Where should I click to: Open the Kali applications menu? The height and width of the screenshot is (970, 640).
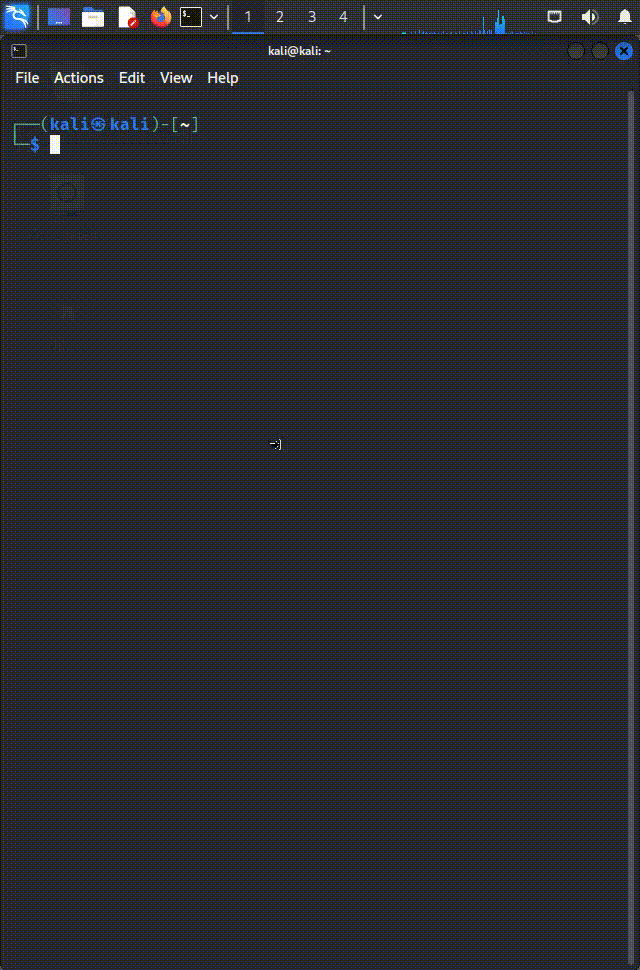[17, 17]
